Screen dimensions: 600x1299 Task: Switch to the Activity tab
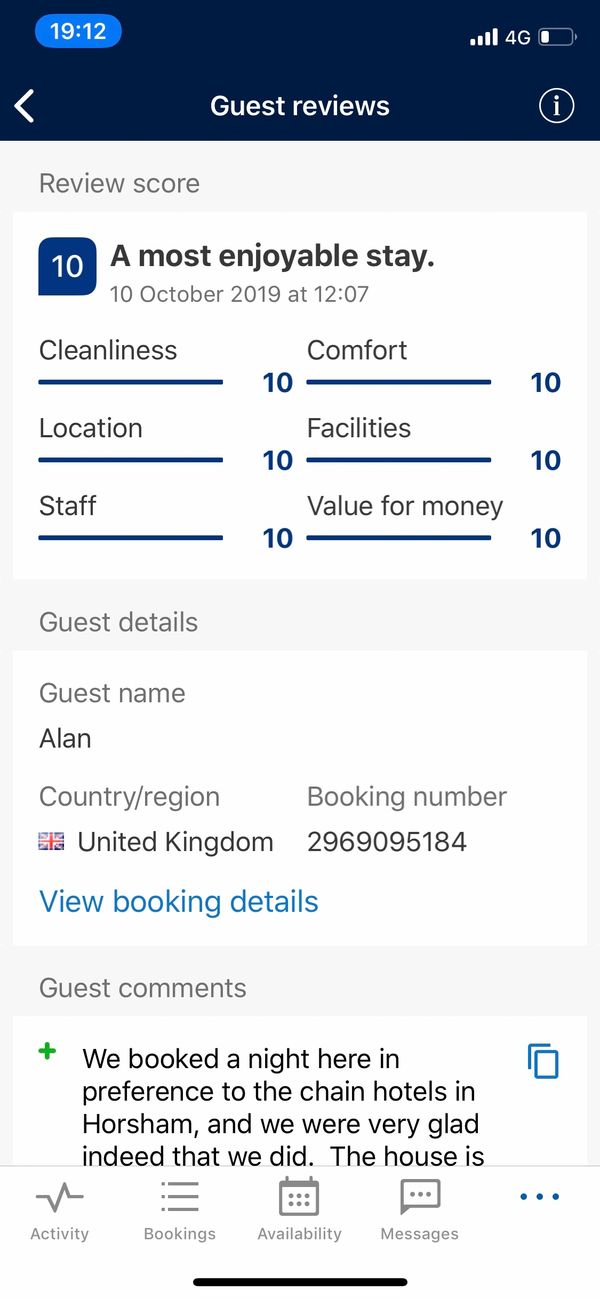pyautogui.click(x=60, y=1211)
